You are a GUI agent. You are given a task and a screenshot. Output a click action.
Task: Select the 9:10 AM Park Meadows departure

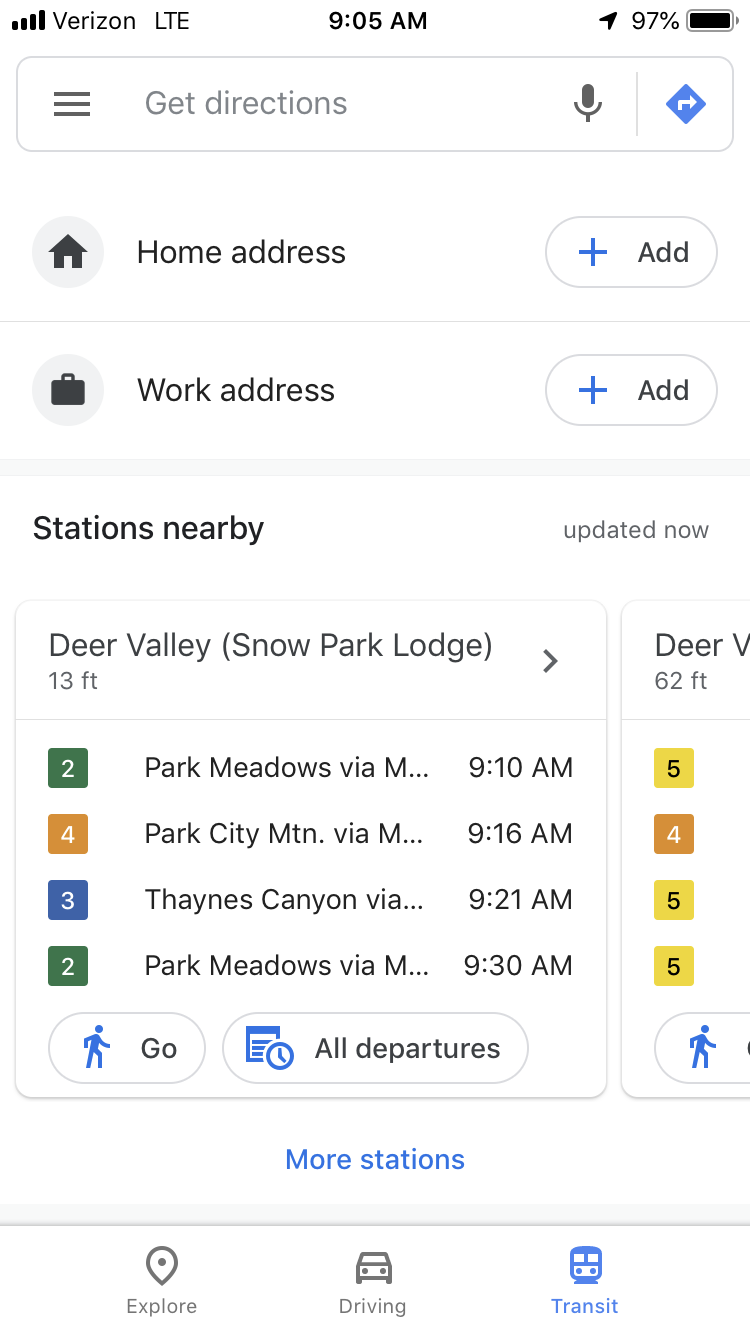pyautogui.click(x=311, y=768)
